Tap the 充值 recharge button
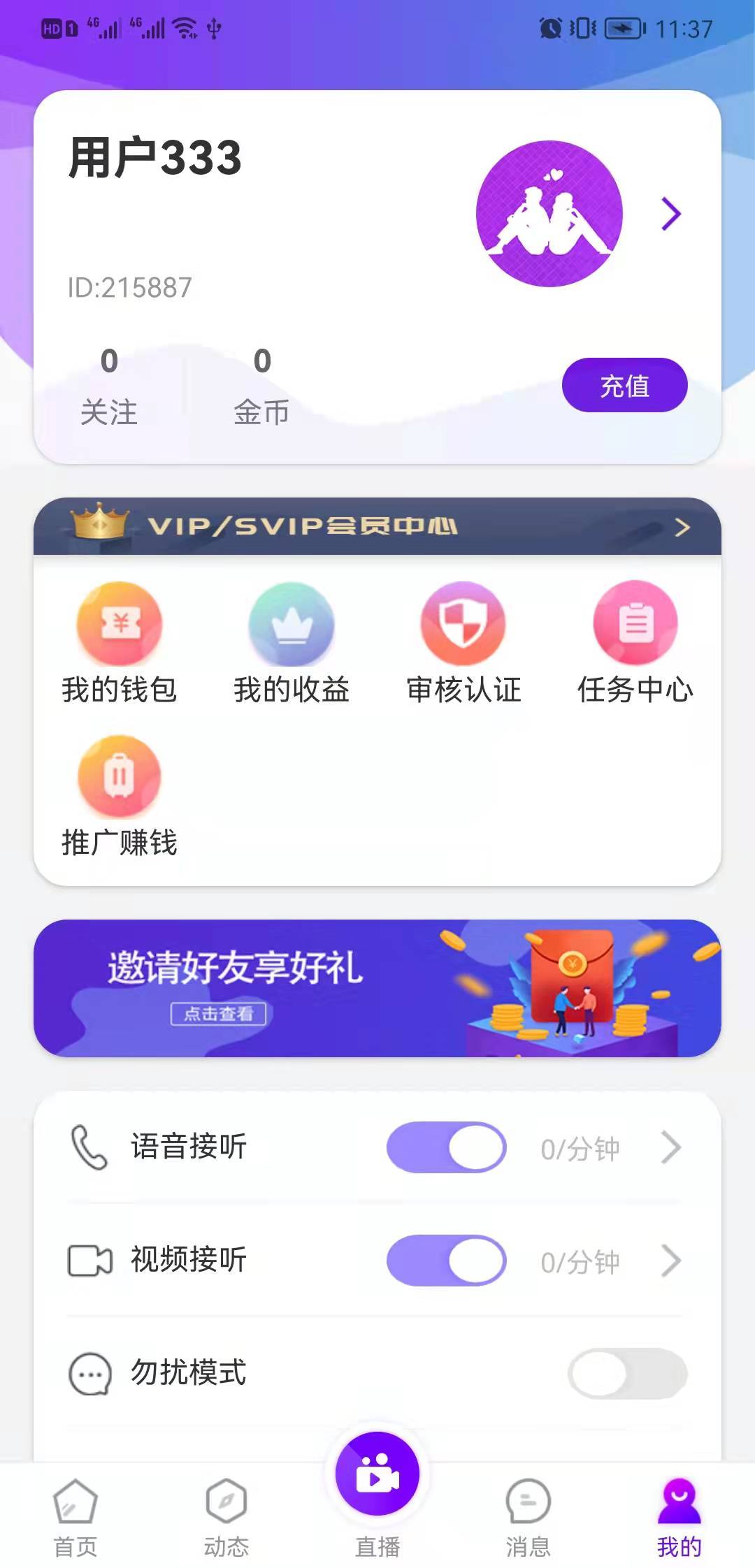 (624, 385)
